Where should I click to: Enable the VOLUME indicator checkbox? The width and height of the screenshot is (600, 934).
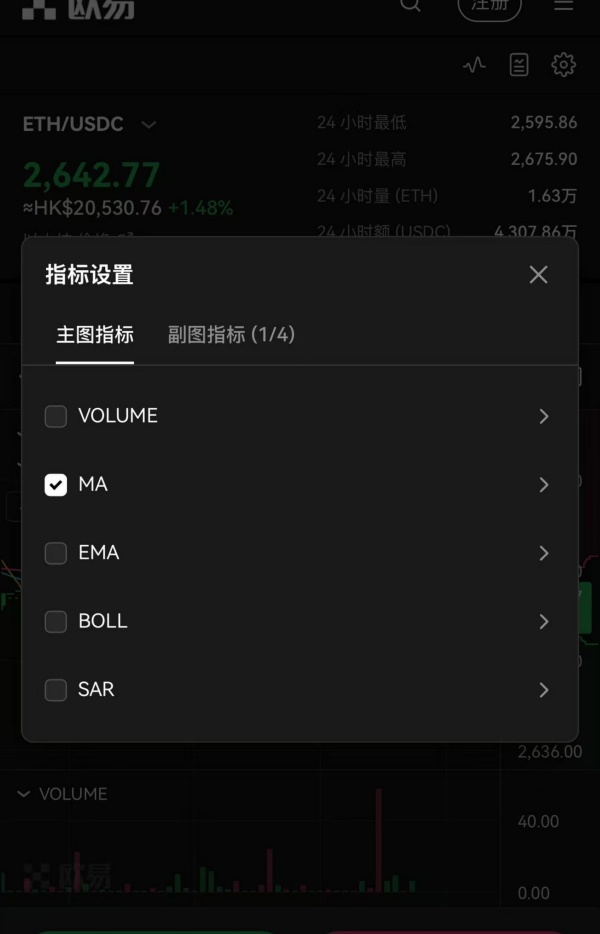tap(56, 416)
